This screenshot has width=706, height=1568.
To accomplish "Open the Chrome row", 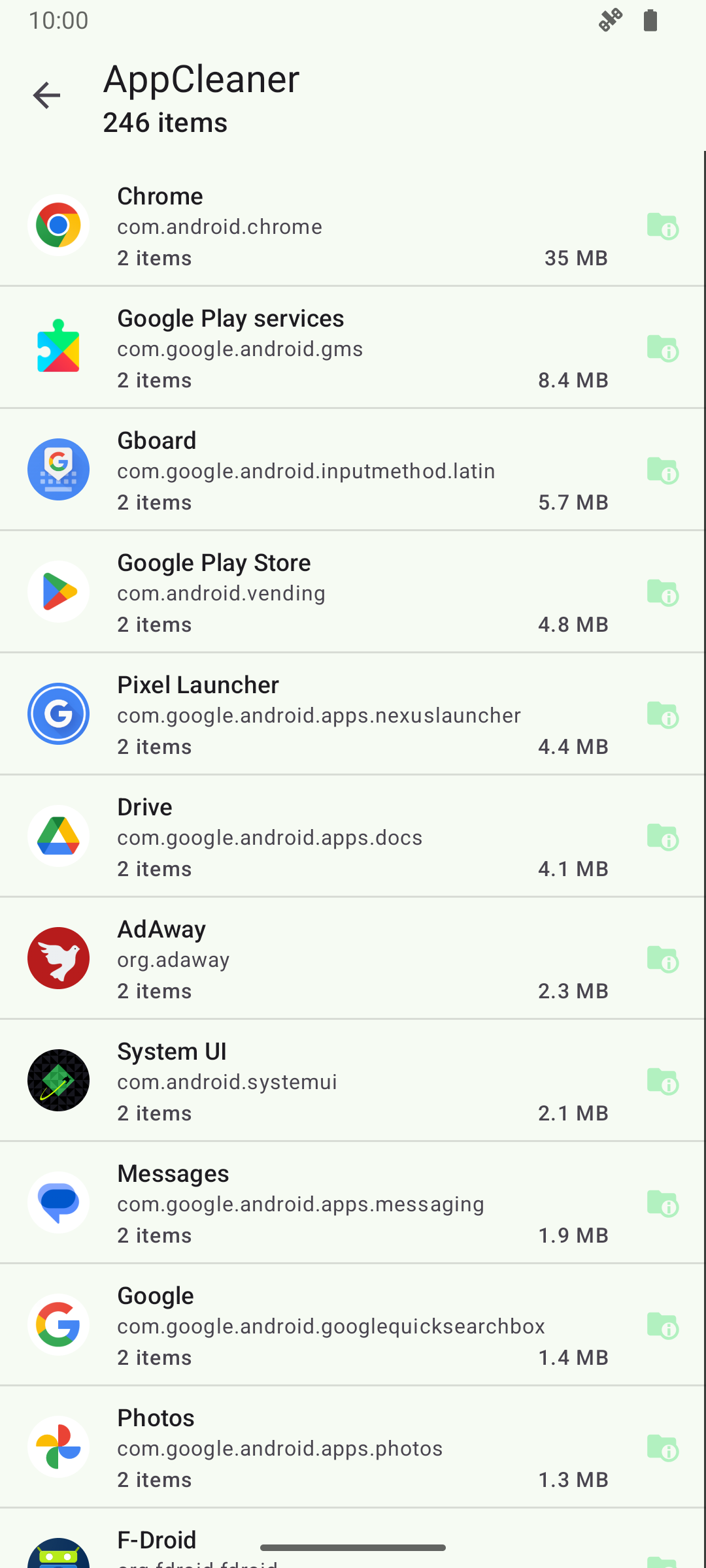I will [327, 226].
